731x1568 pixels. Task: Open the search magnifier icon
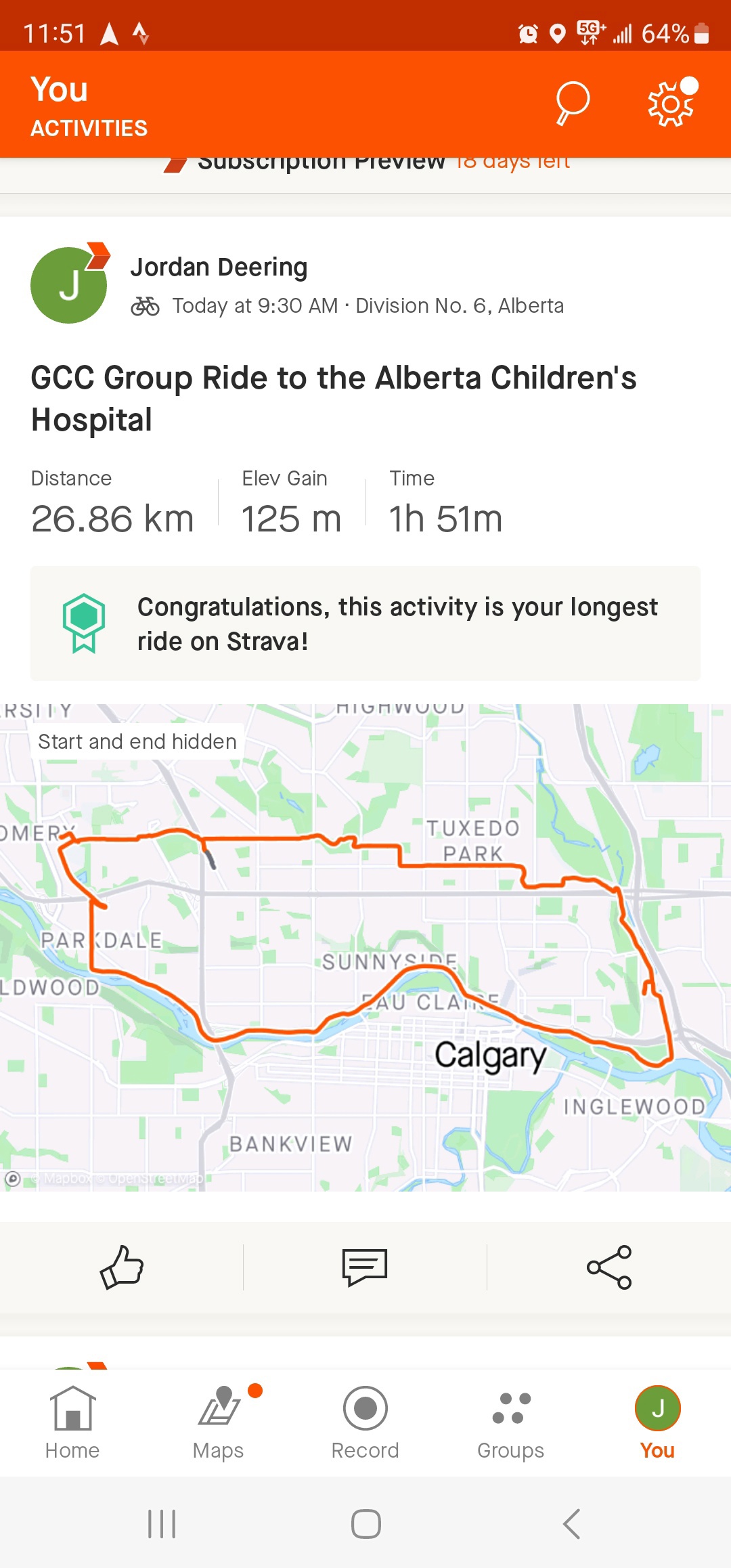click(x=573, y=104)
